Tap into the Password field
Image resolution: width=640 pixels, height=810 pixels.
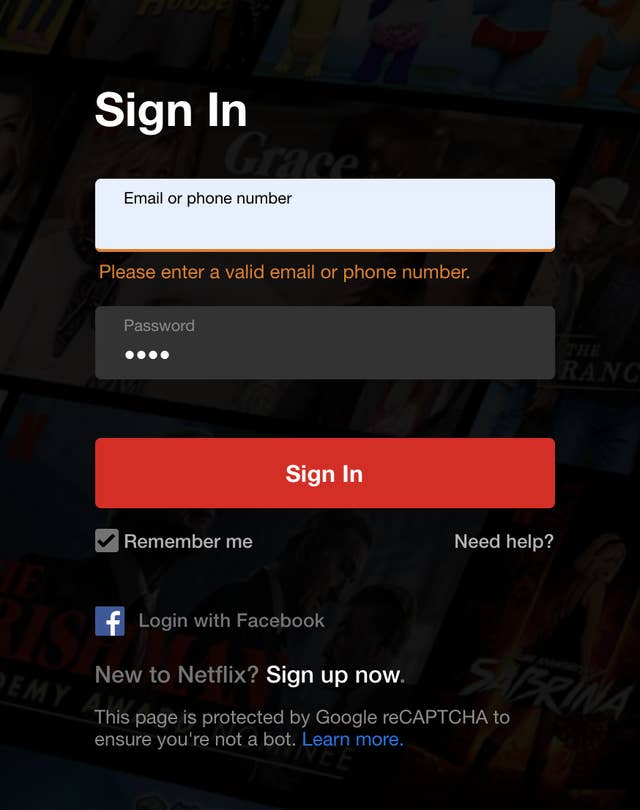tap(324, 343)
